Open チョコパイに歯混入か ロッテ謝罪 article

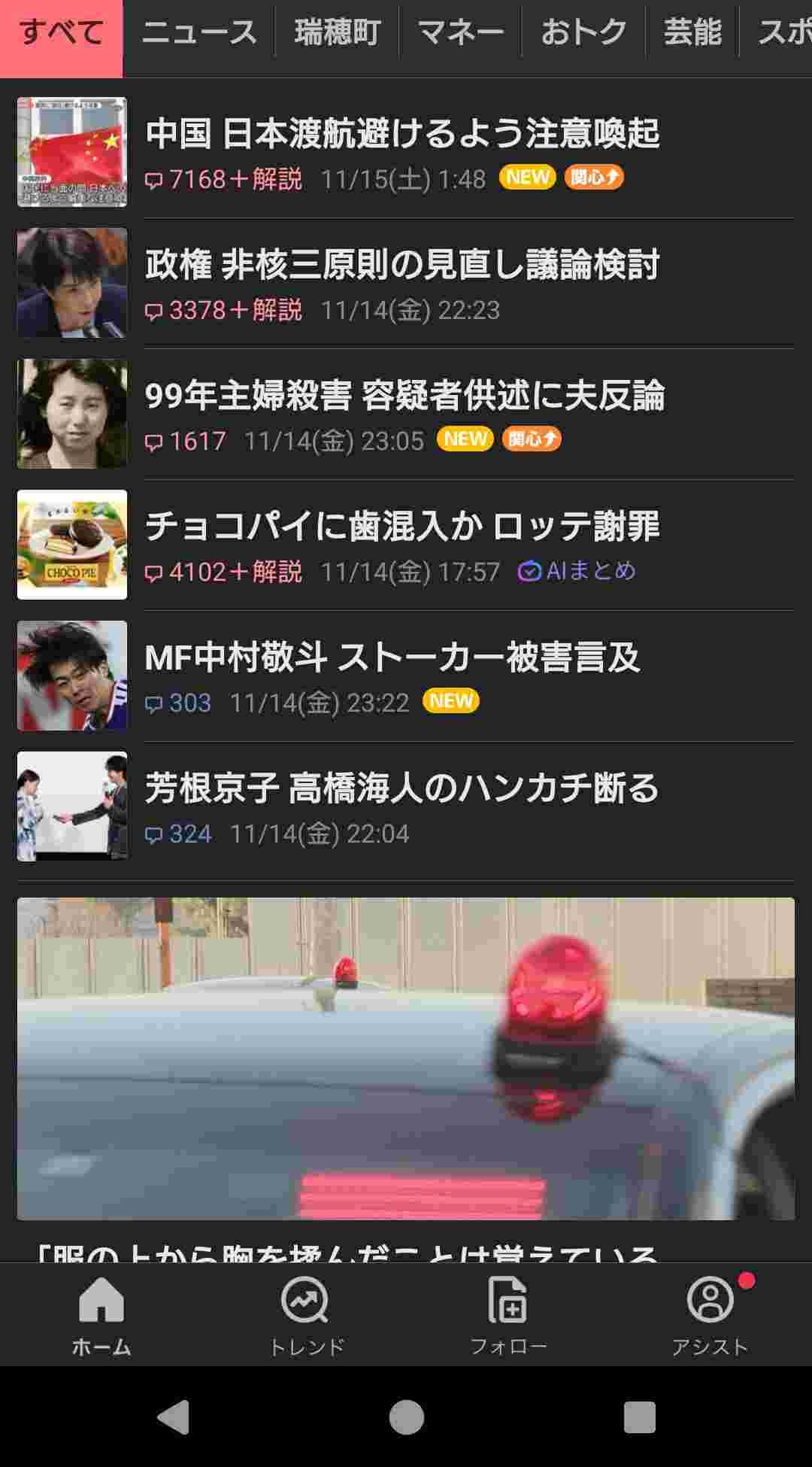click(x=402, y=527)
